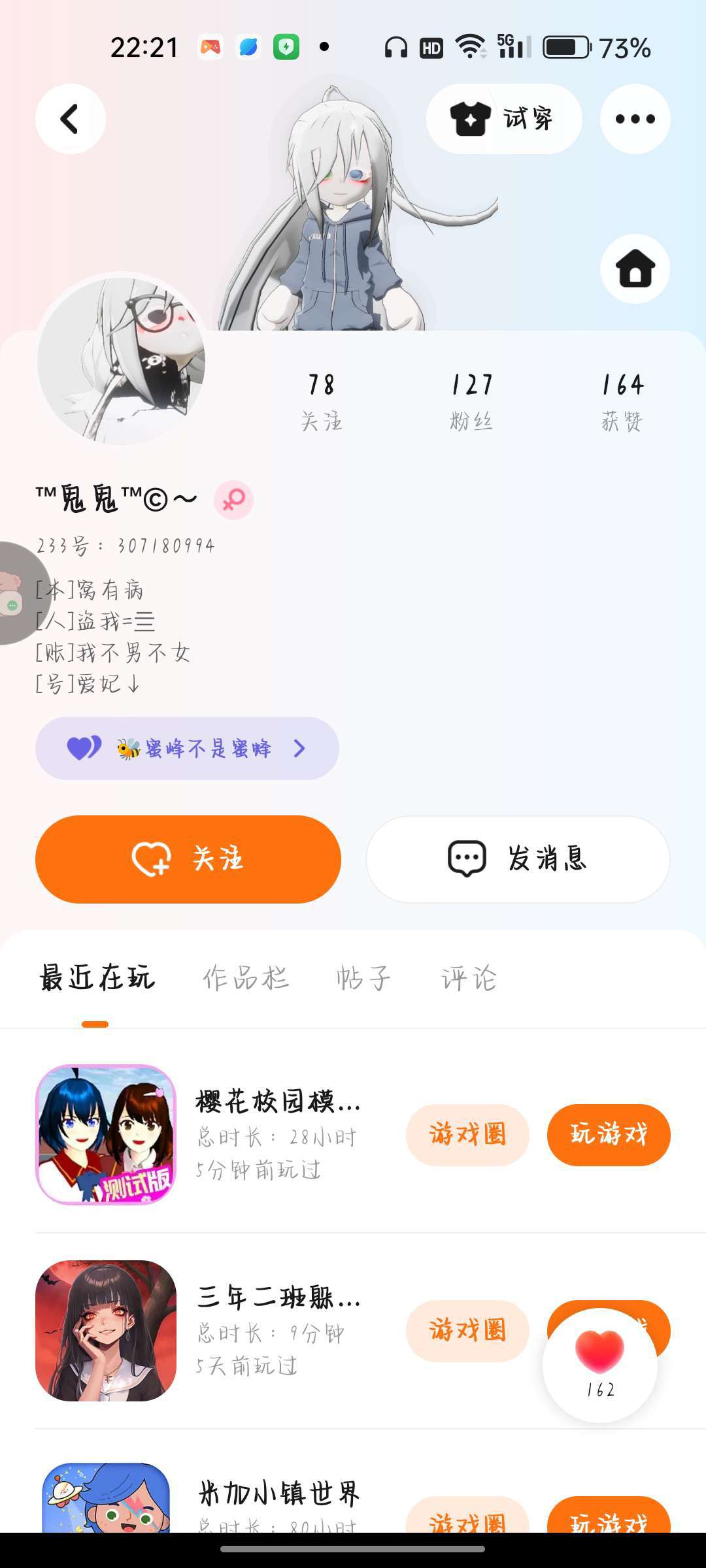Tap the 试穿 outfit try-on button
The width and height of the screenshot is (706, 1568).
pos(504,119)
